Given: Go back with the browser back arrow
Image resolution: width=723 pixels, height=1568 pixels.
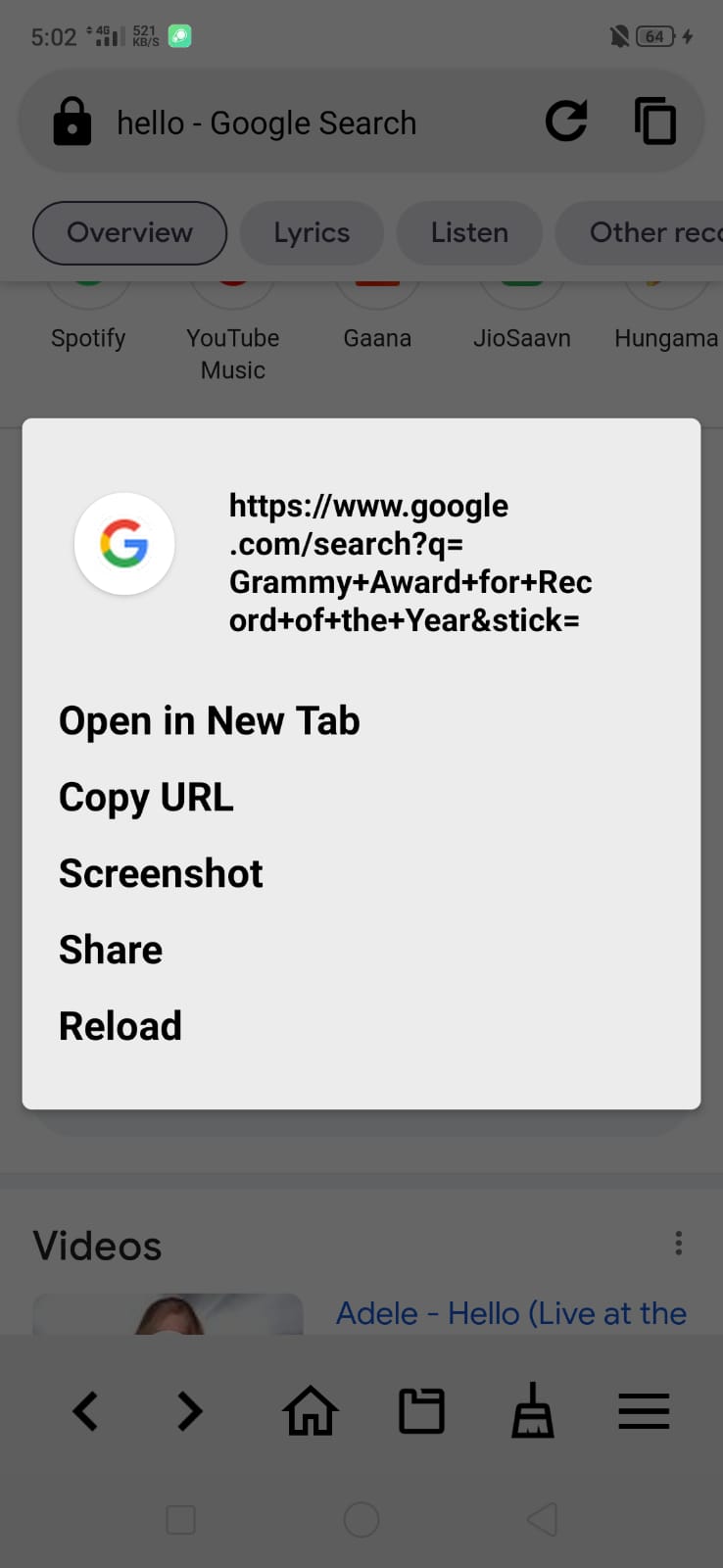Looking at the screenshot, I should 85,1412.
